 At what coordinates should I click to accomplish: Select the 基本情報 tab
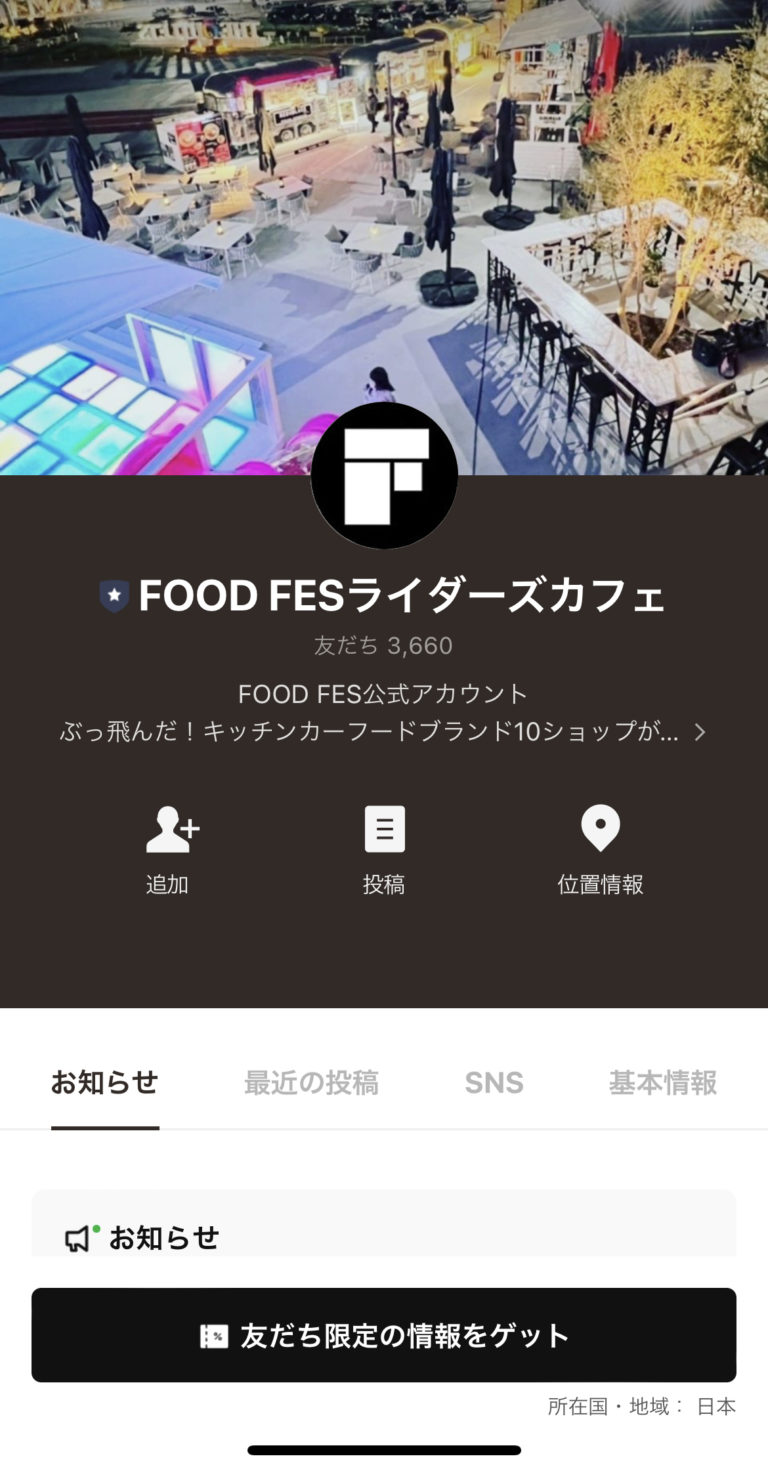pos(662,1083)
